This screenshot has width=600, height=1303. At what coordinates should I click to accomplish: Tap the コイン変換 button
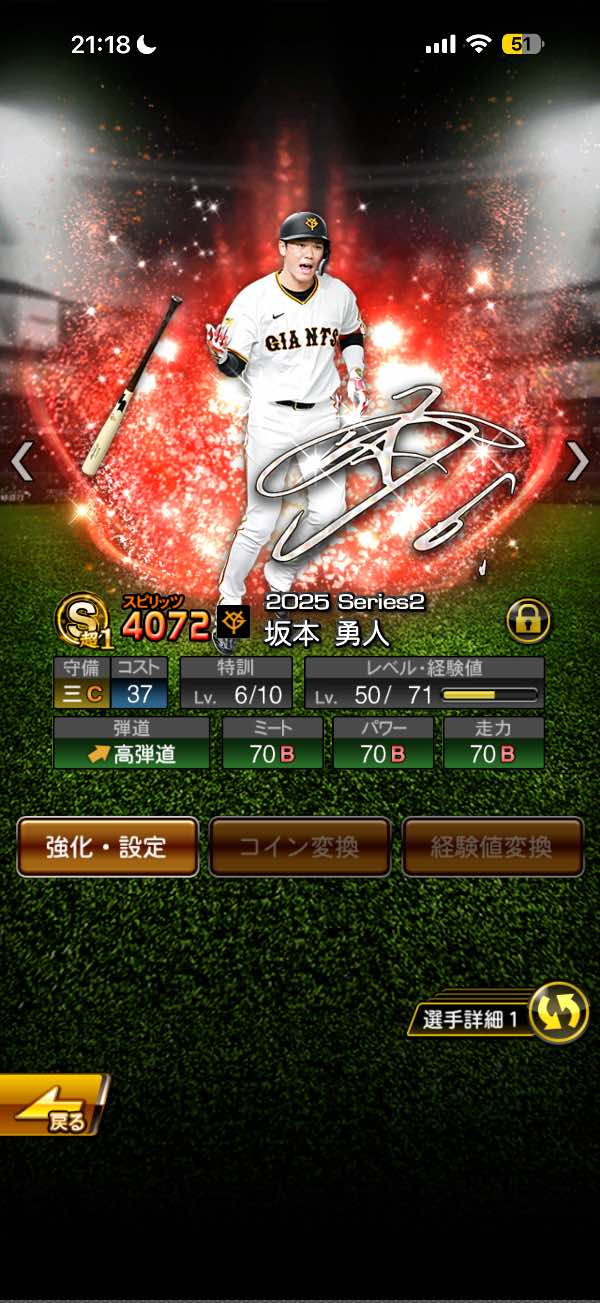(299, 847)
